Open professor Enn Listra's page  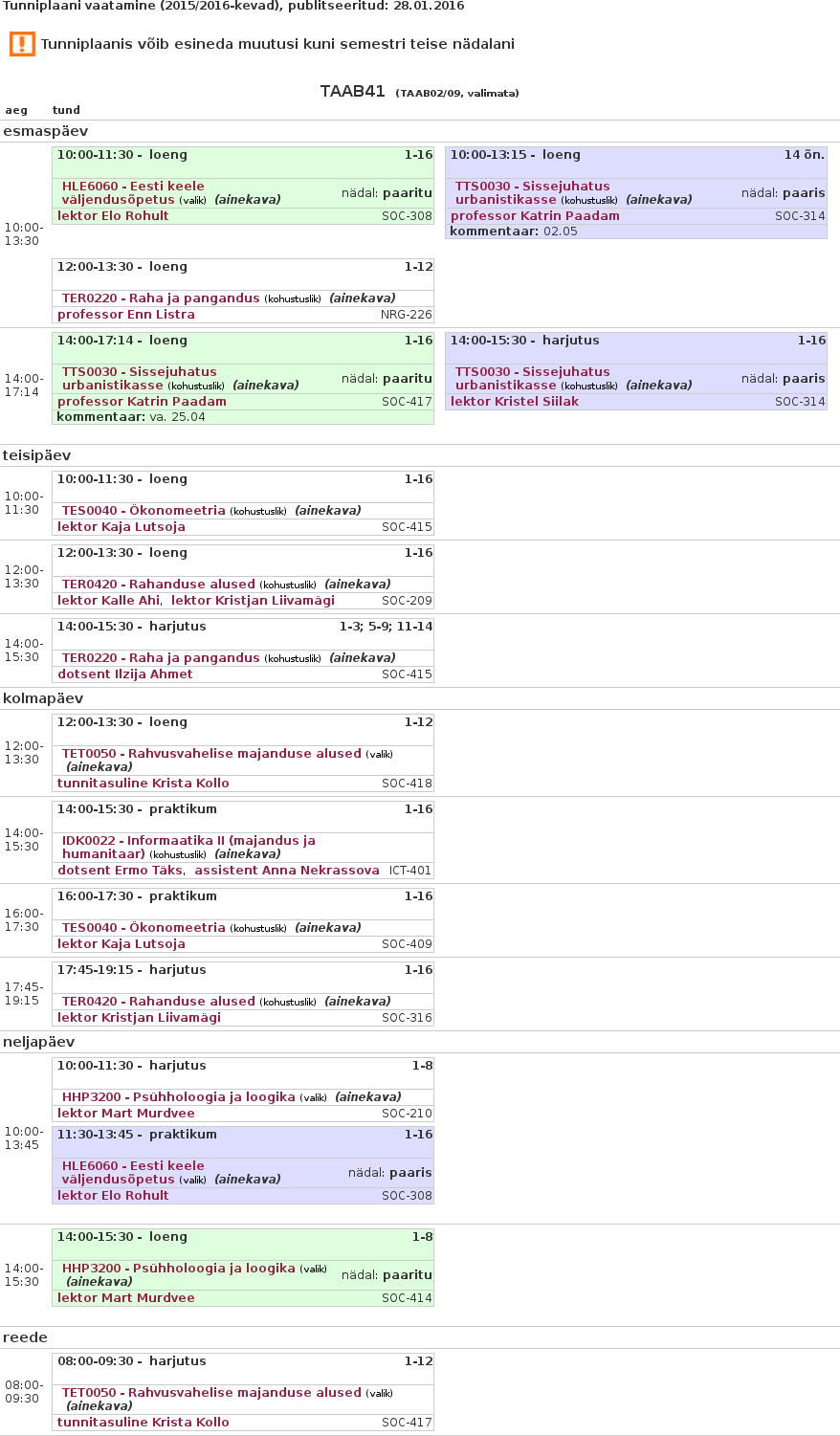point(125,315)
